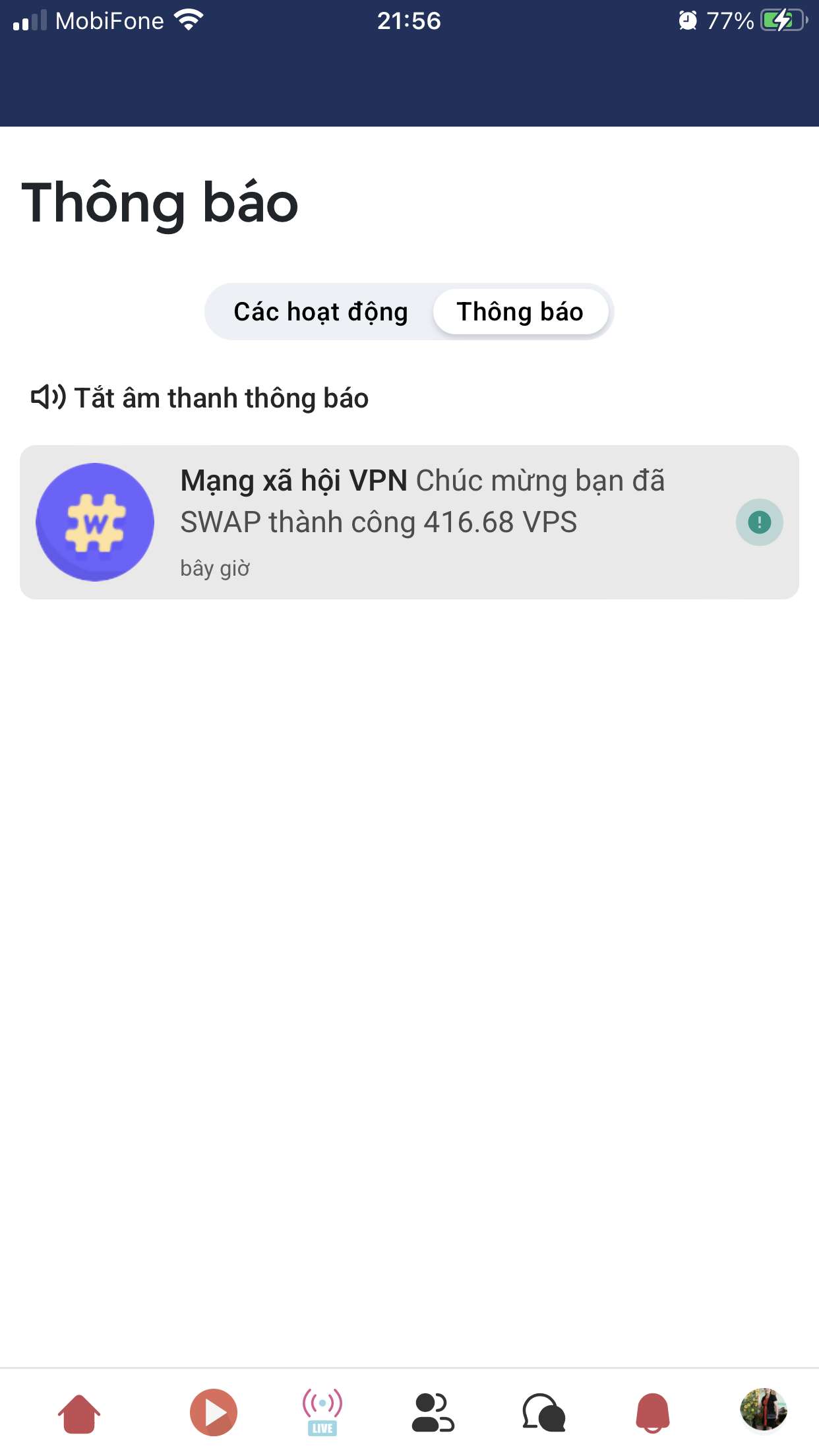This screenshot has height=1456, width=819.
Task: Open the LIVE streaming tab
Action: (x=322, y=1412)
